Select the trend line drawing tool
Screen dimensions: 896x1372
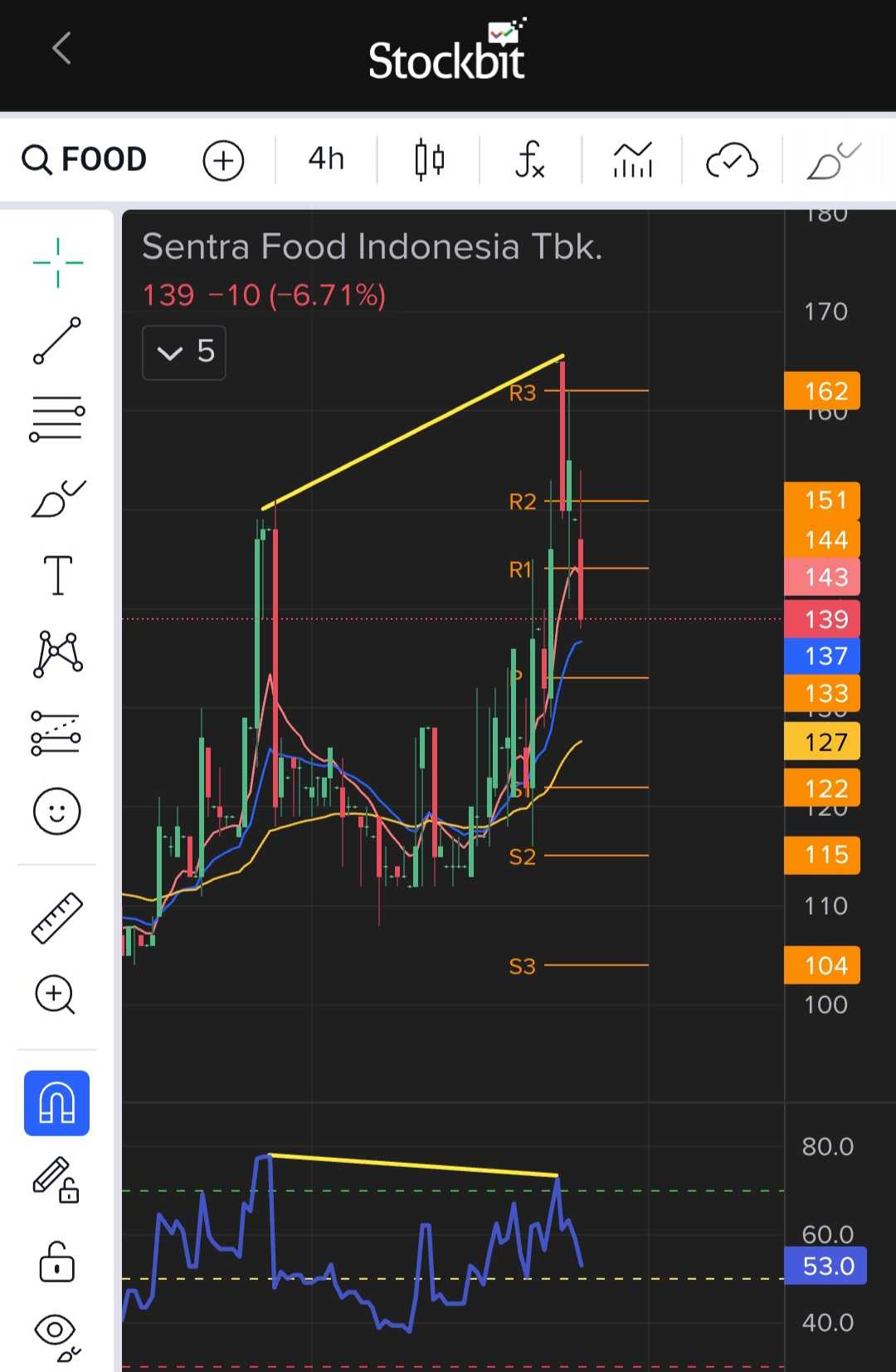pyautogui.click(x=56, y=340)
